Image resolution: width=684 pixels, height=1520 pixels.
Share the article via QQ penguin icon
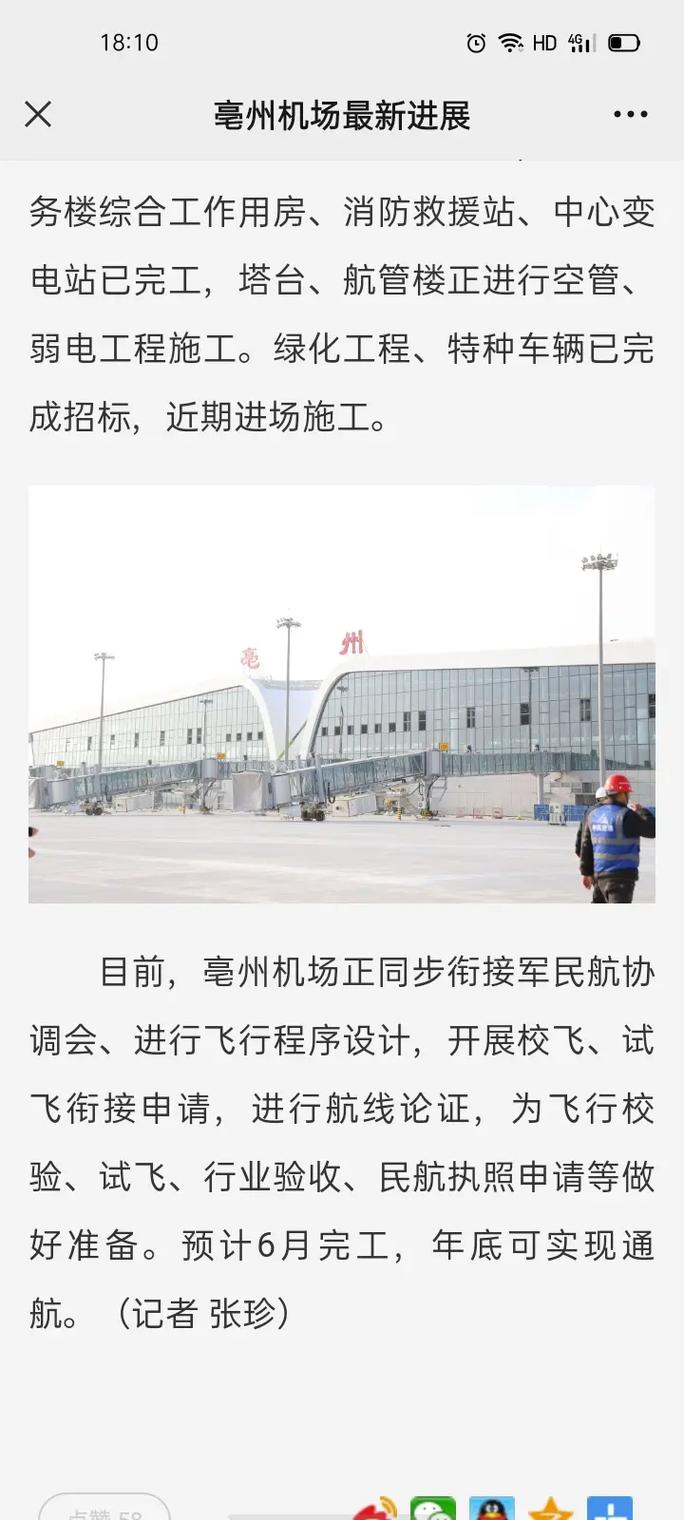492,1508
